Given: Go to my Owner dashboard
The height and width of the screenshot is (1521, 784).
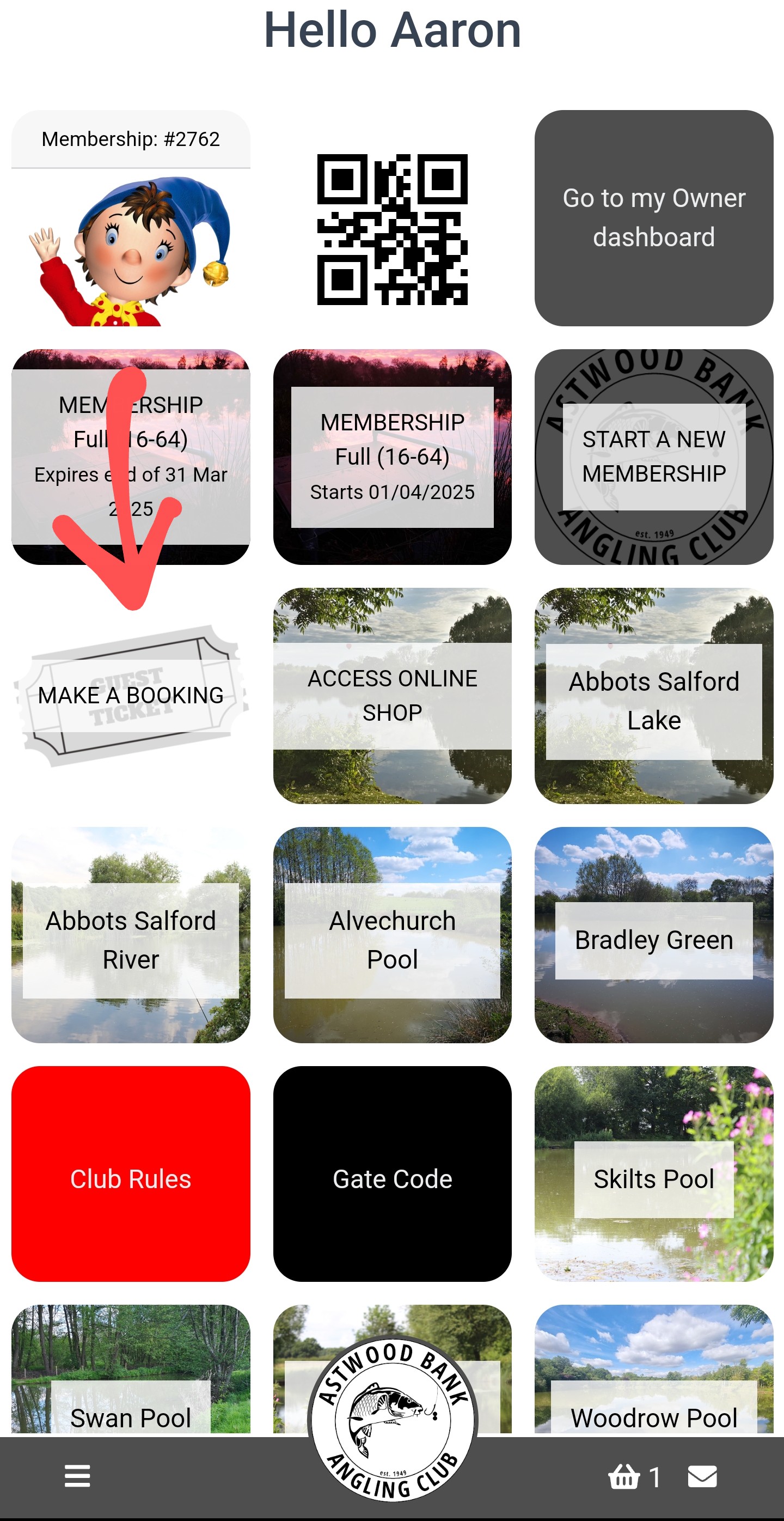Looking at the screenshot, I should (653, 217).
